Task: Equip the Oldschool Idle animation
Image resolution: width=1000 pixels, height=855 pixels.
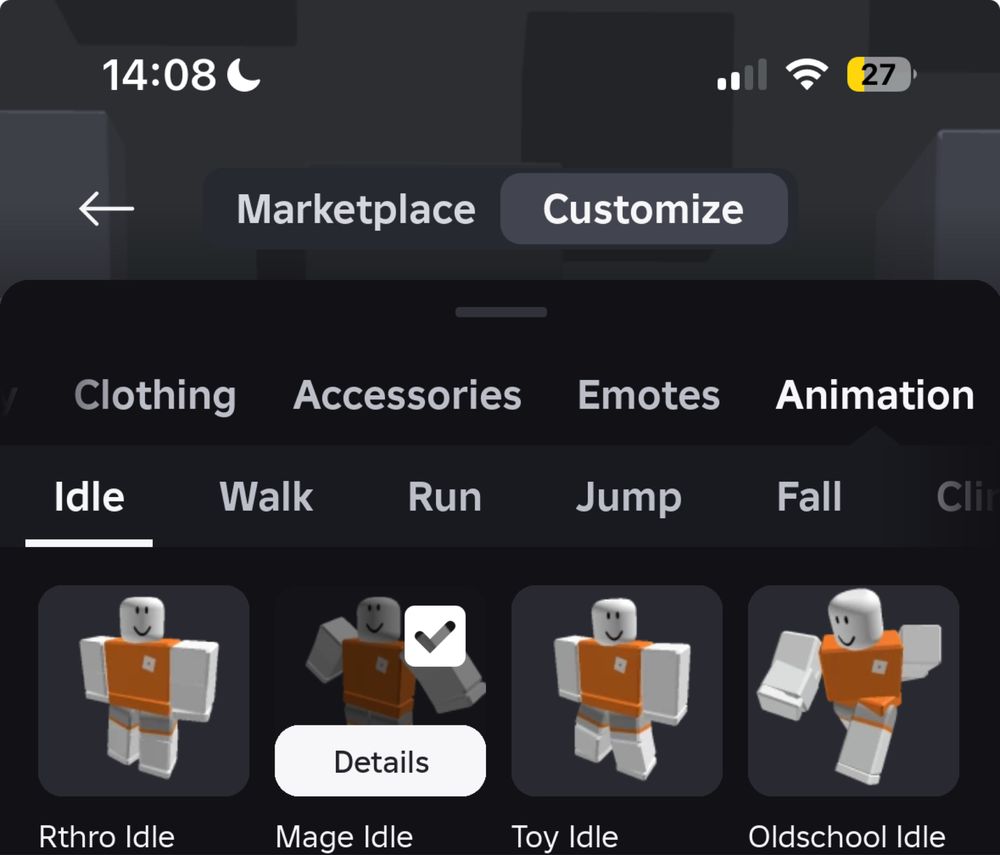Action: [x=853, y=690]
